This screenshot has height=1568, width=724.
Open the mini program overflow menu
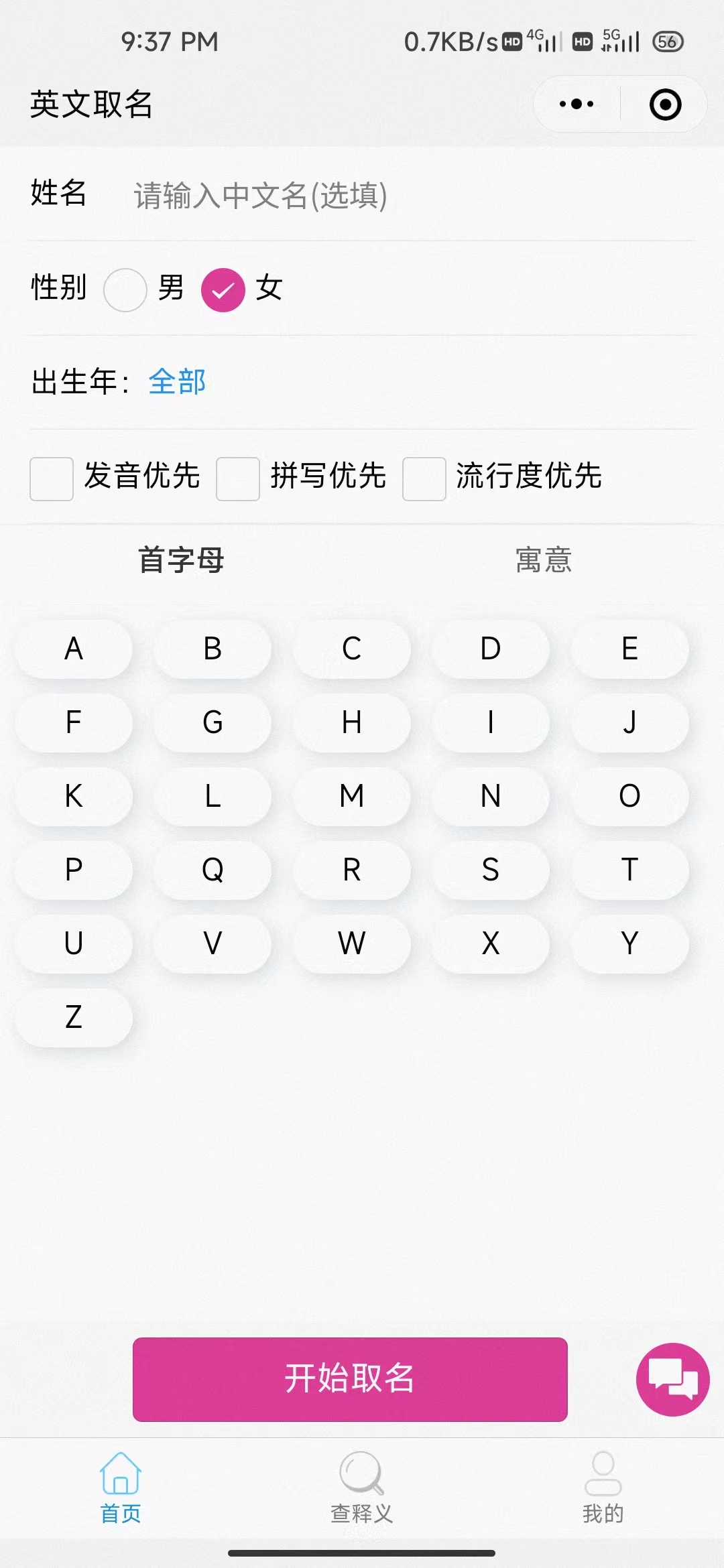pyautogui.click(x=577, y=105)
